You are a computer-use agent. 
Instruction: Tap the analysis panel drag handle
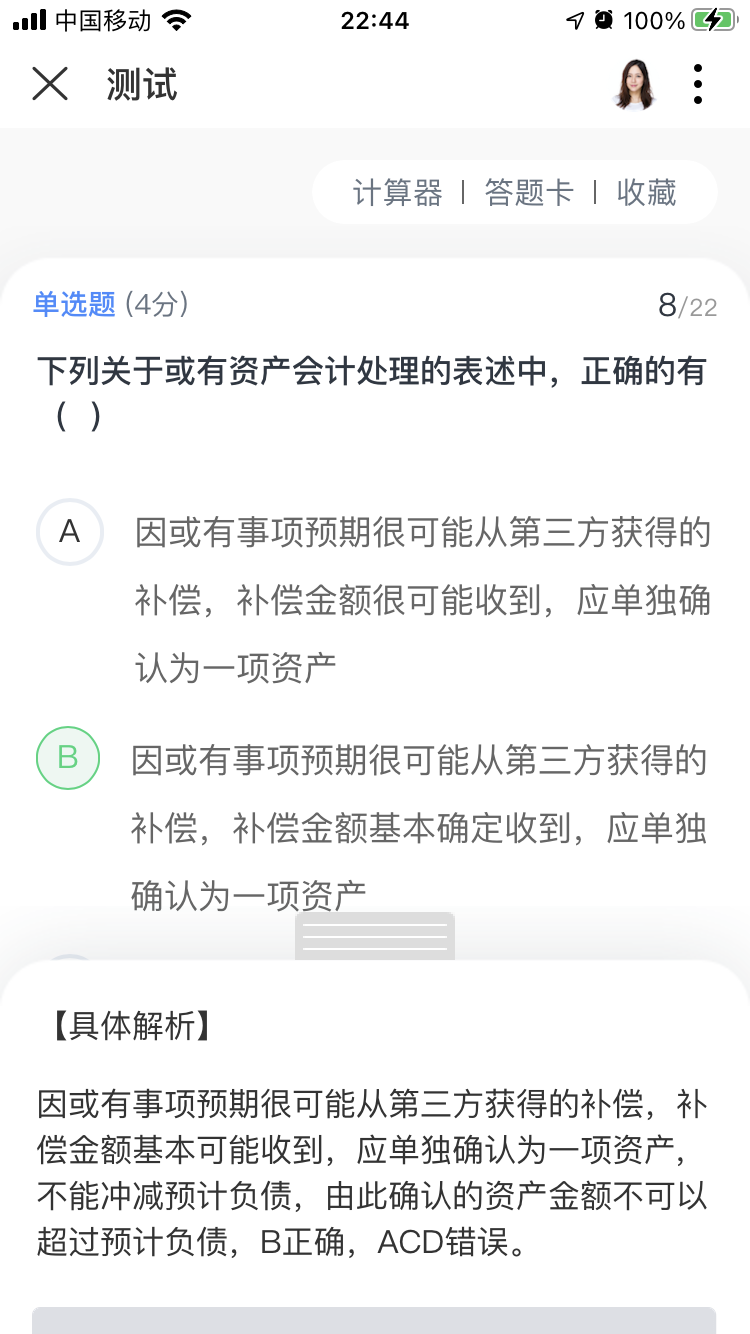pos(375,937)
